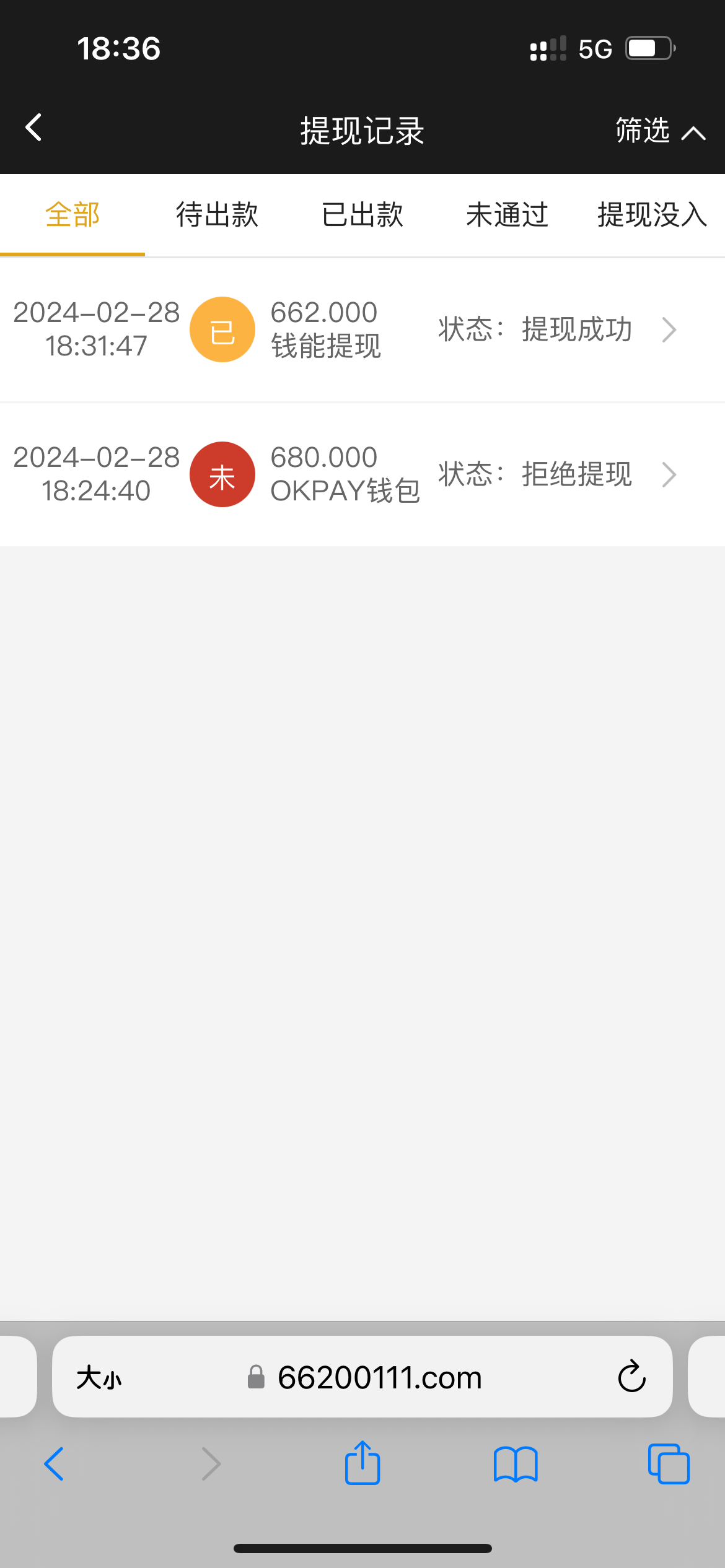Select the 全部 tab
The height and width of the screenshot is (1568, 725).
72,215
